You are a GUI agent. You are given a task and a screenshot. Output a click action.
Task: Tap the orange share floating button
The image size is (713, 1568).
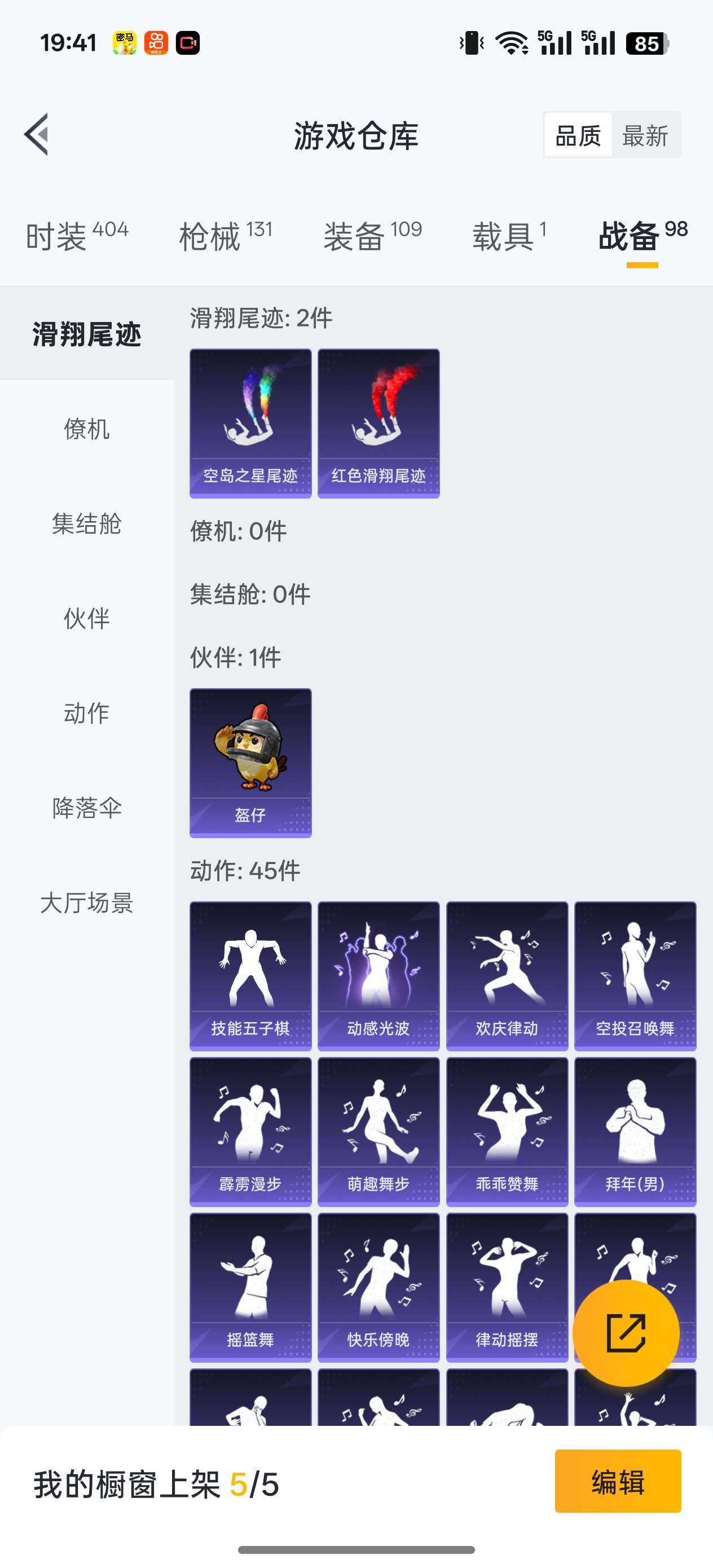click(x=627, y=1333)
